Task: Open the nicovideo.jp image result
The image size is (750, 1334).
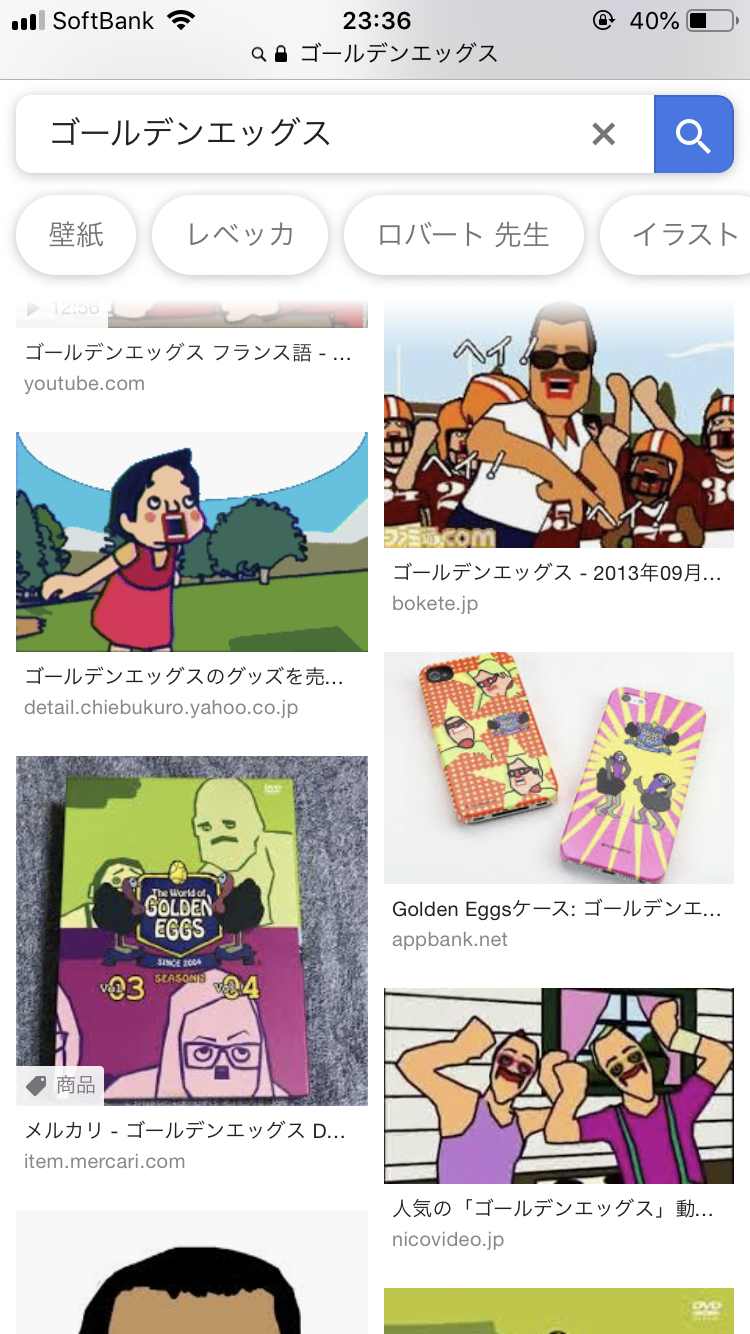Action: pos(559,1121)
